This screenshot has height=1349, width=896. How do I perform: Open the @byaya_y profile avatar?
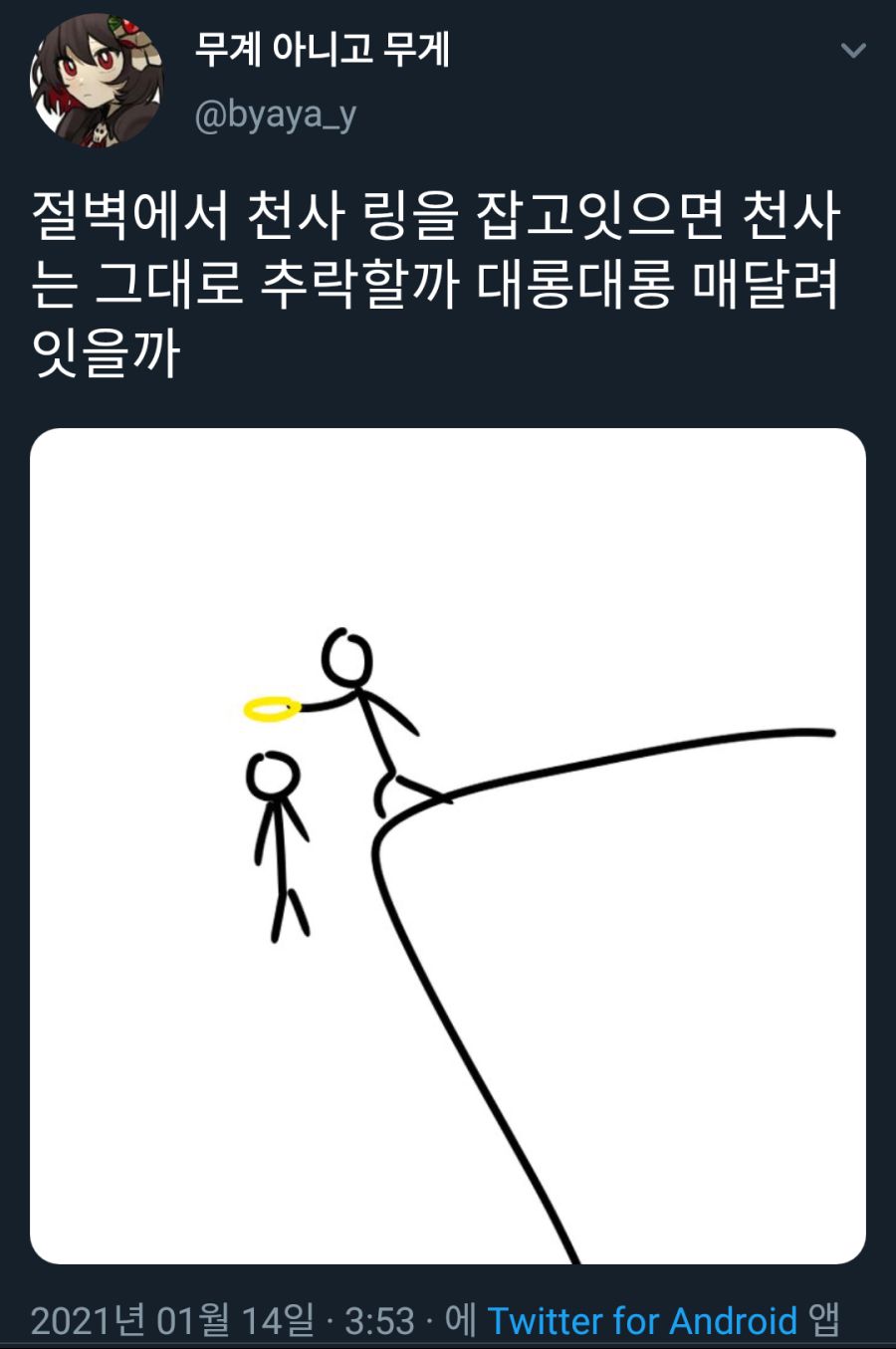(96, 82)
